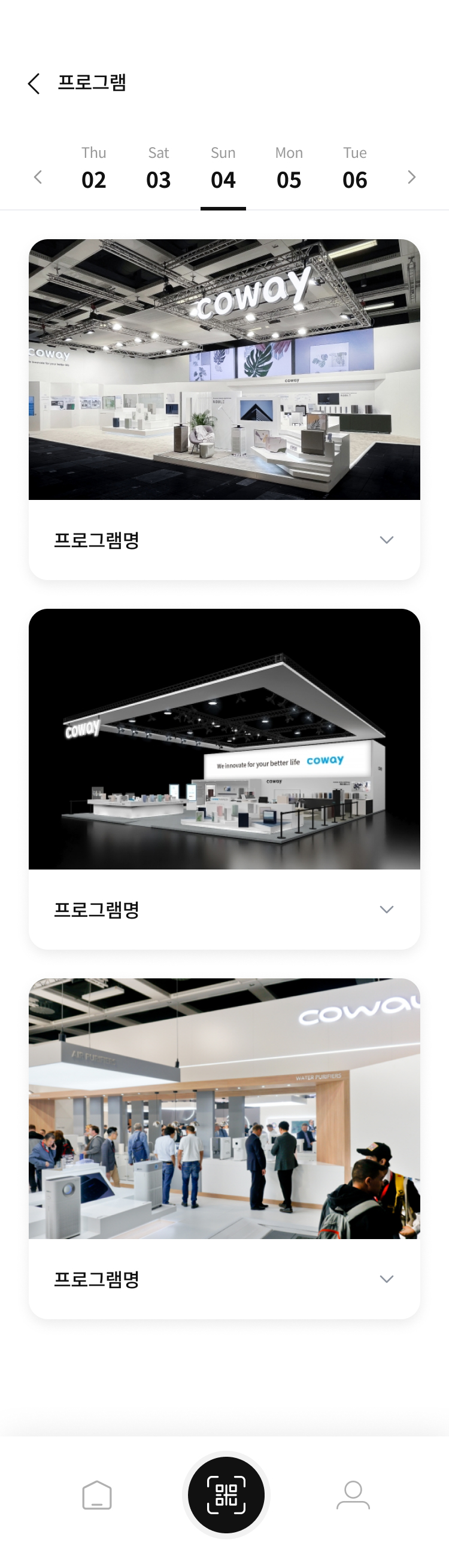Open the home tab in the bottom bar
449x1568 pixels.
click(97, 1495)
